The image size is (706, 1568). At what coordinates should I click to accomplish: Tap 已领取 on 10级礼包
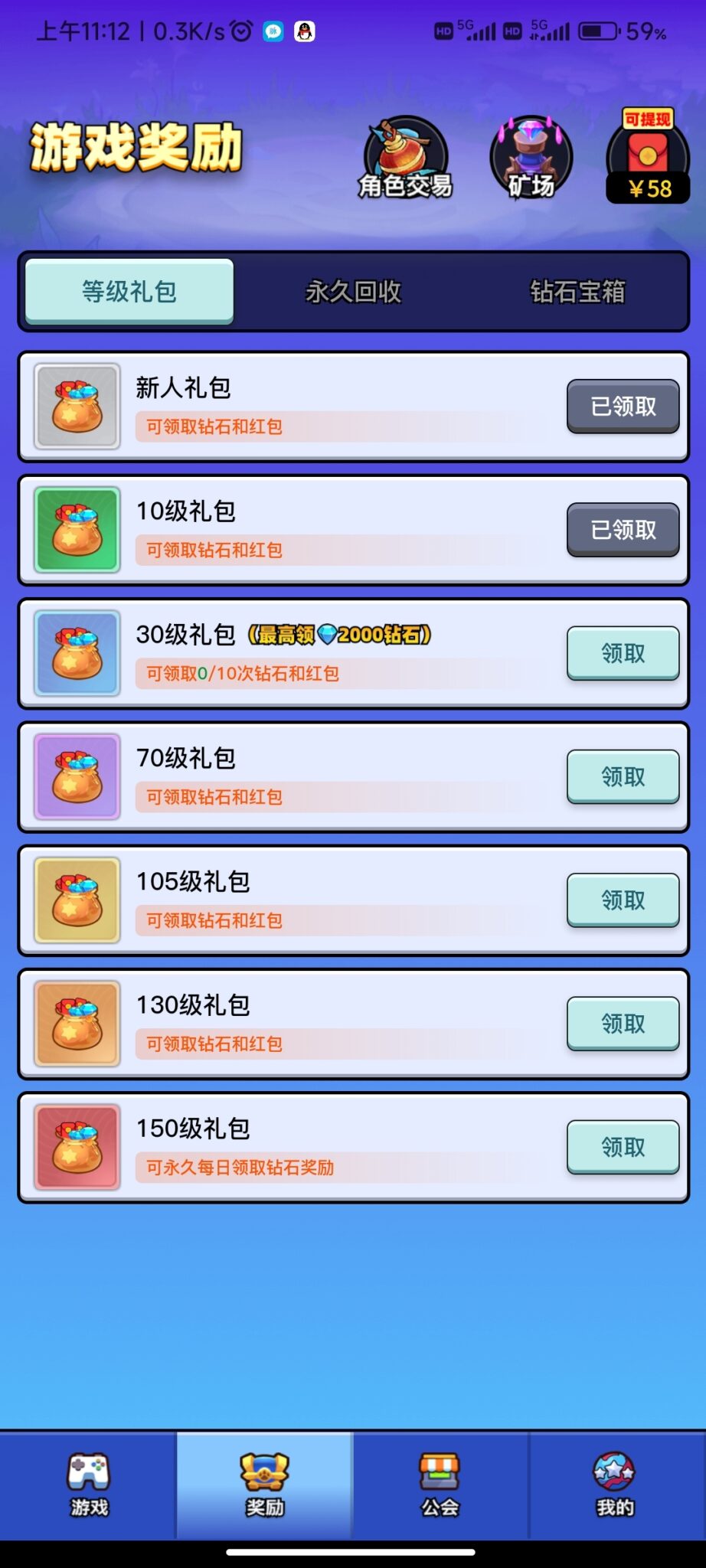pos(623,530)
